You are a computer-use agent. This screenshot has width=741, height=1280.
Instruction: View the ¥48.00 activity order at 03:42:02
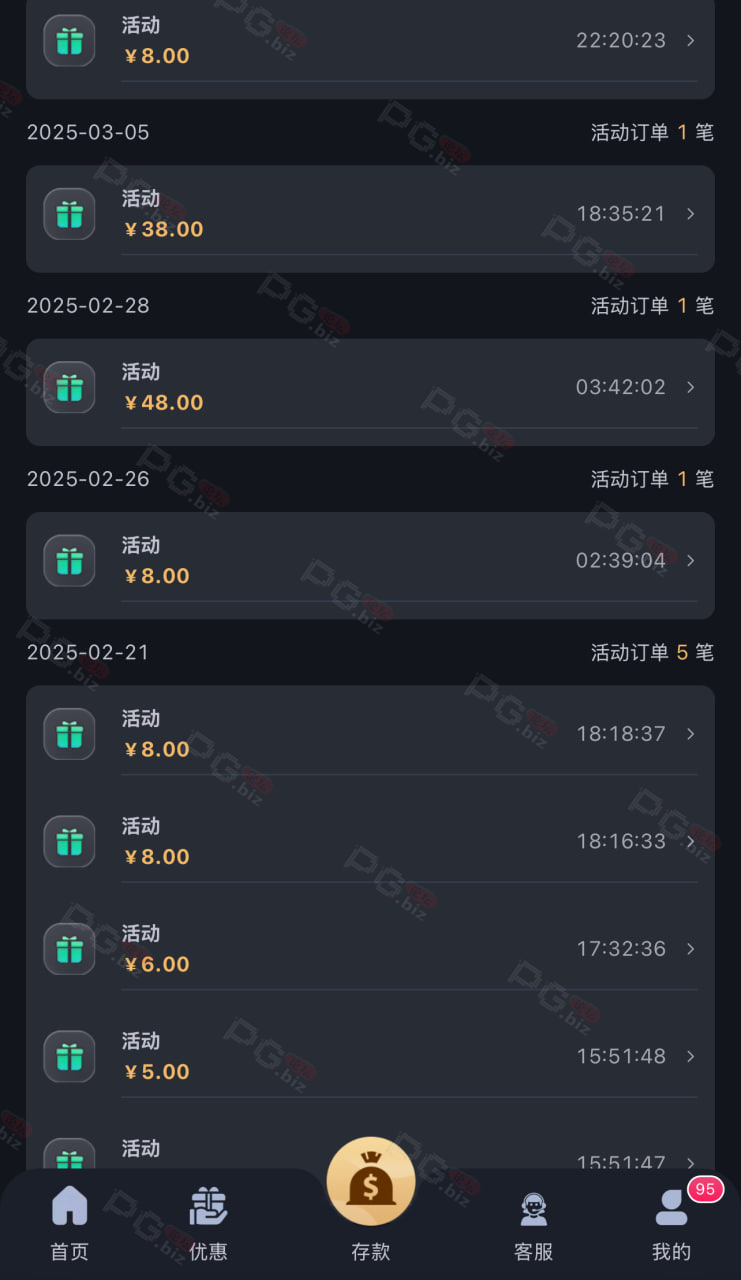pos(370,392)
